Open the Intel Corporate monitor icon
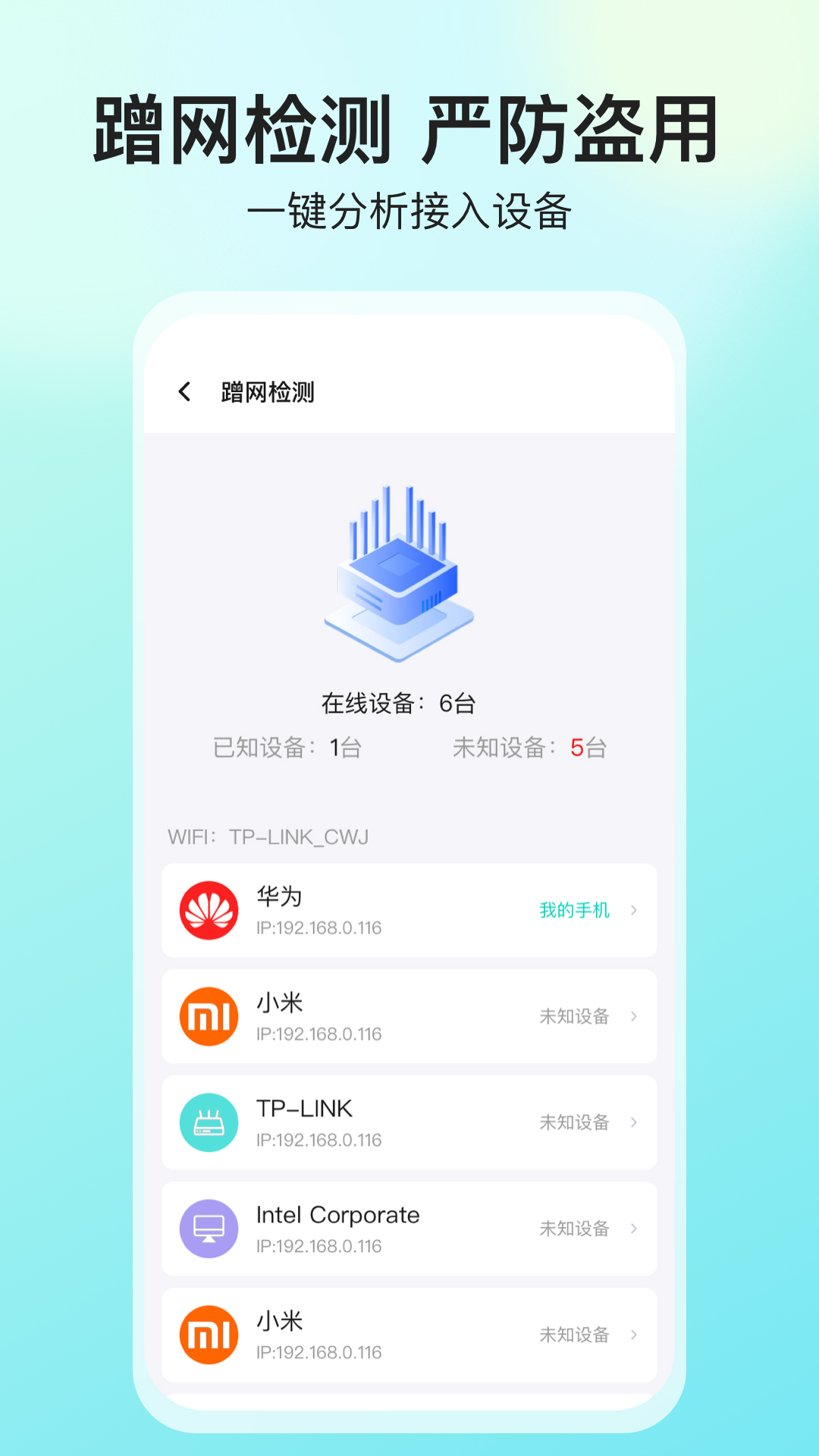Screen dimensions: 819x1456 click(209, 1229)
